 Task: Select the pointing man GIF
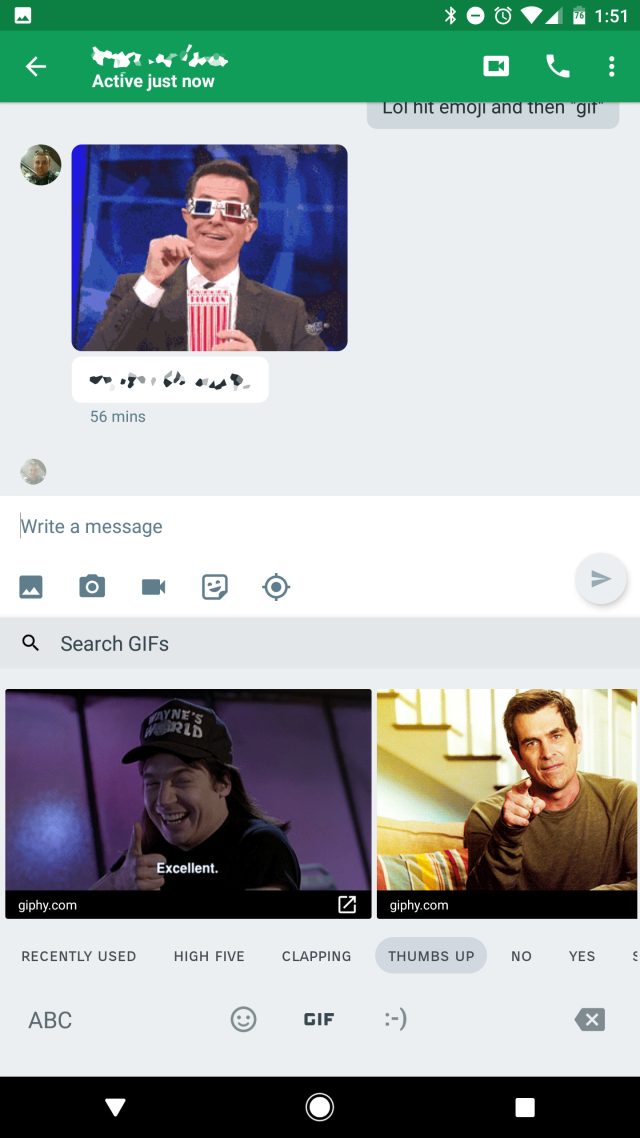tap(507, 795)
